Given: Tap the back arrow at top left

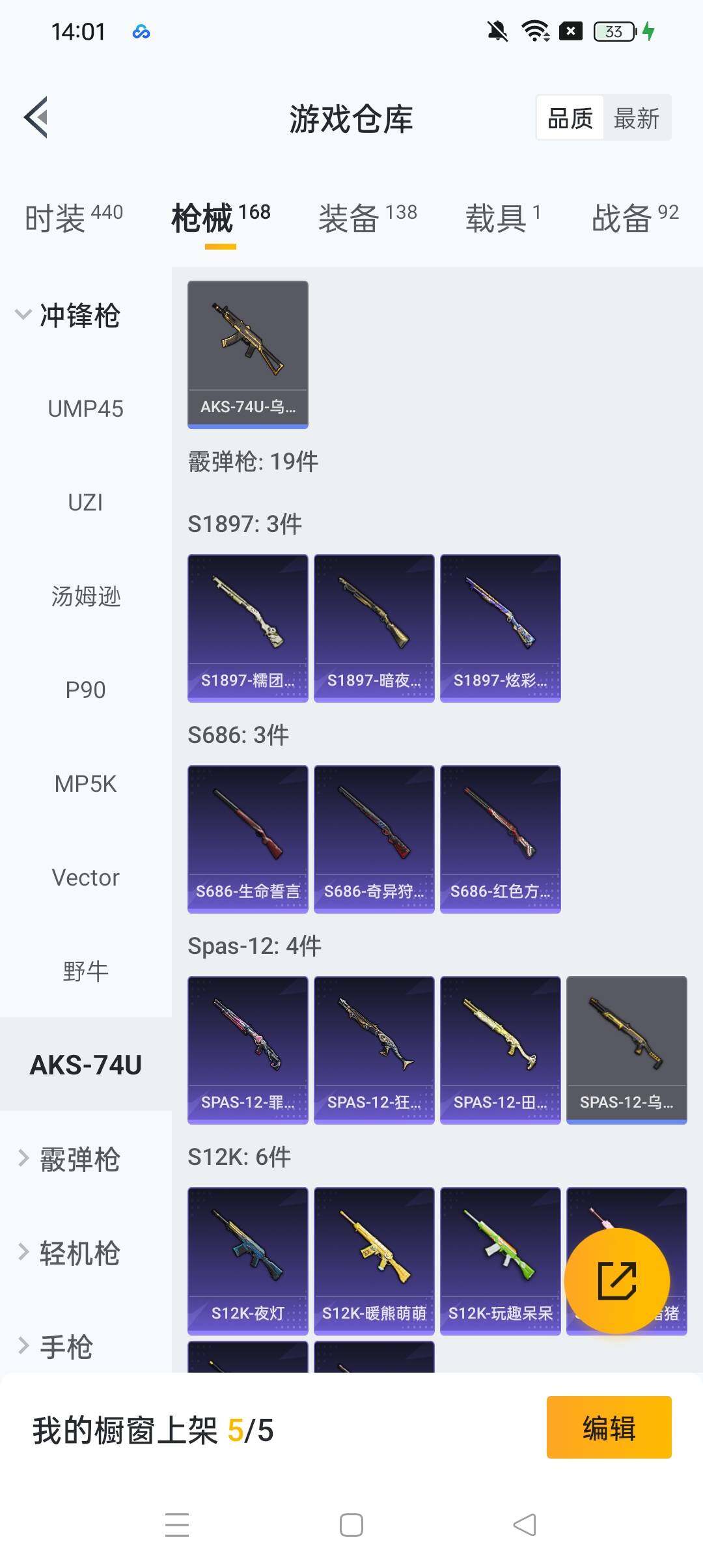Looking at the screenshot, I should coord(37,117).
